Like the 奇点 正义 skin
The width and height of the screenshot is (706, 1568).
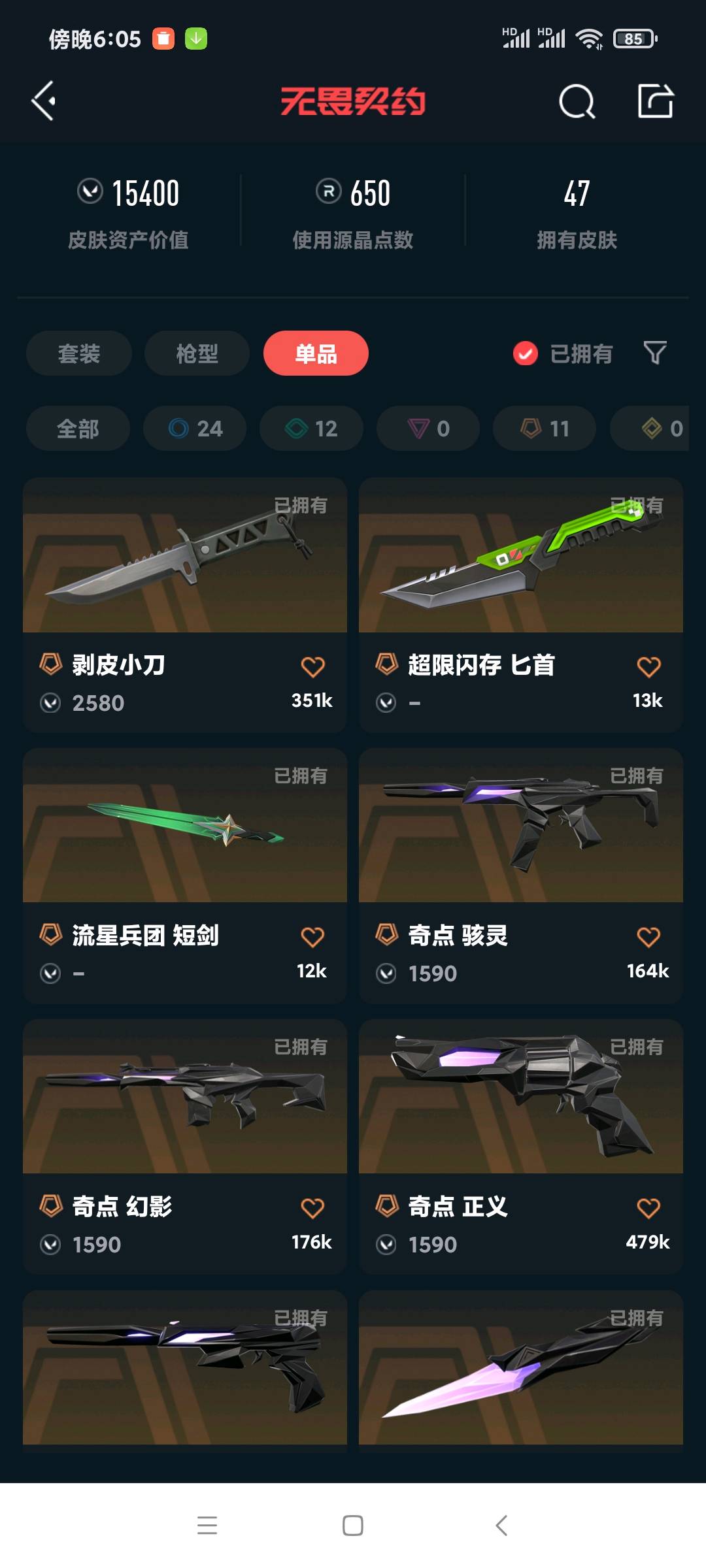click(648, 1208)
